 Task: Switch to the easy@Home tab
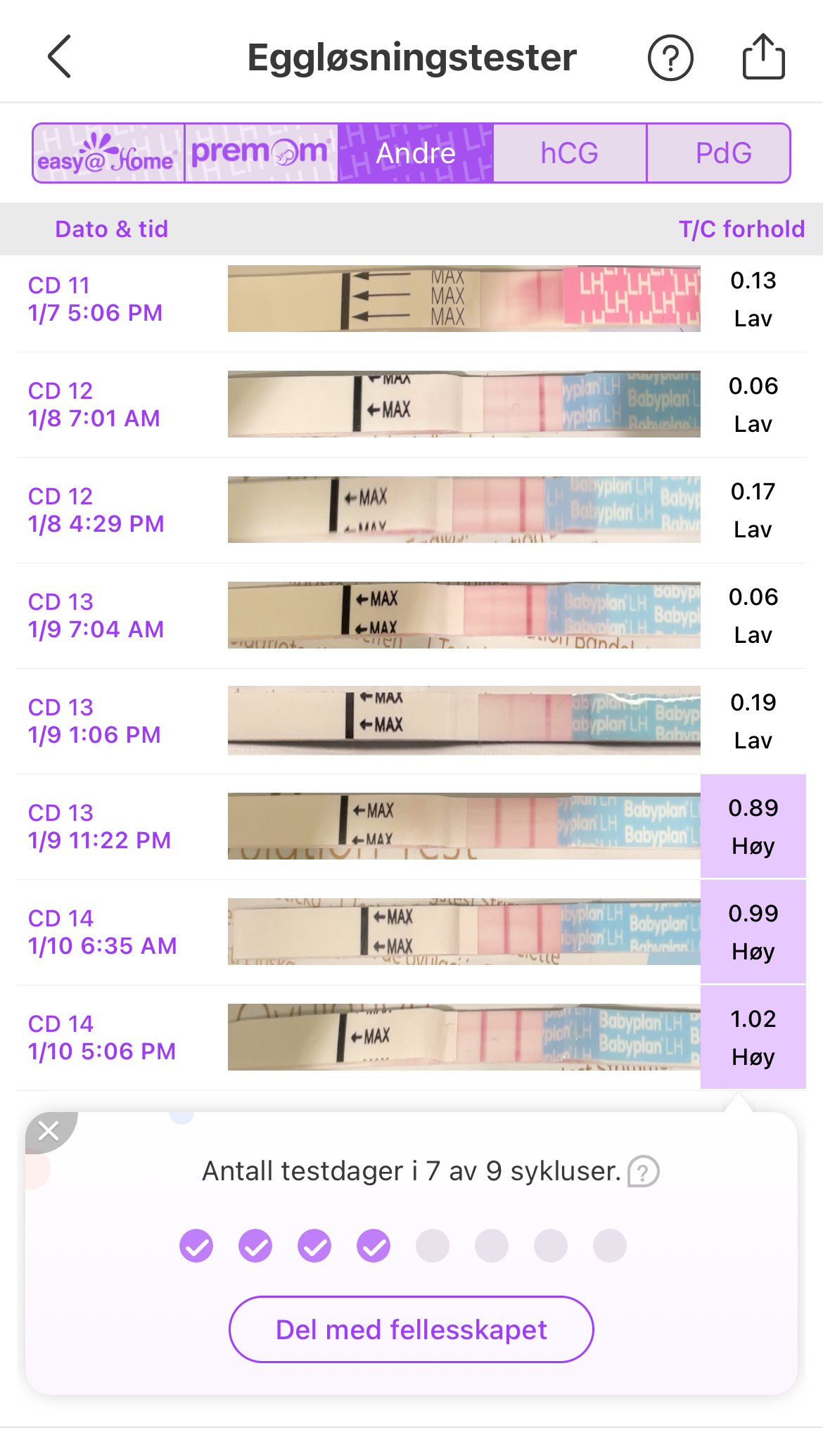coord(109,153)
